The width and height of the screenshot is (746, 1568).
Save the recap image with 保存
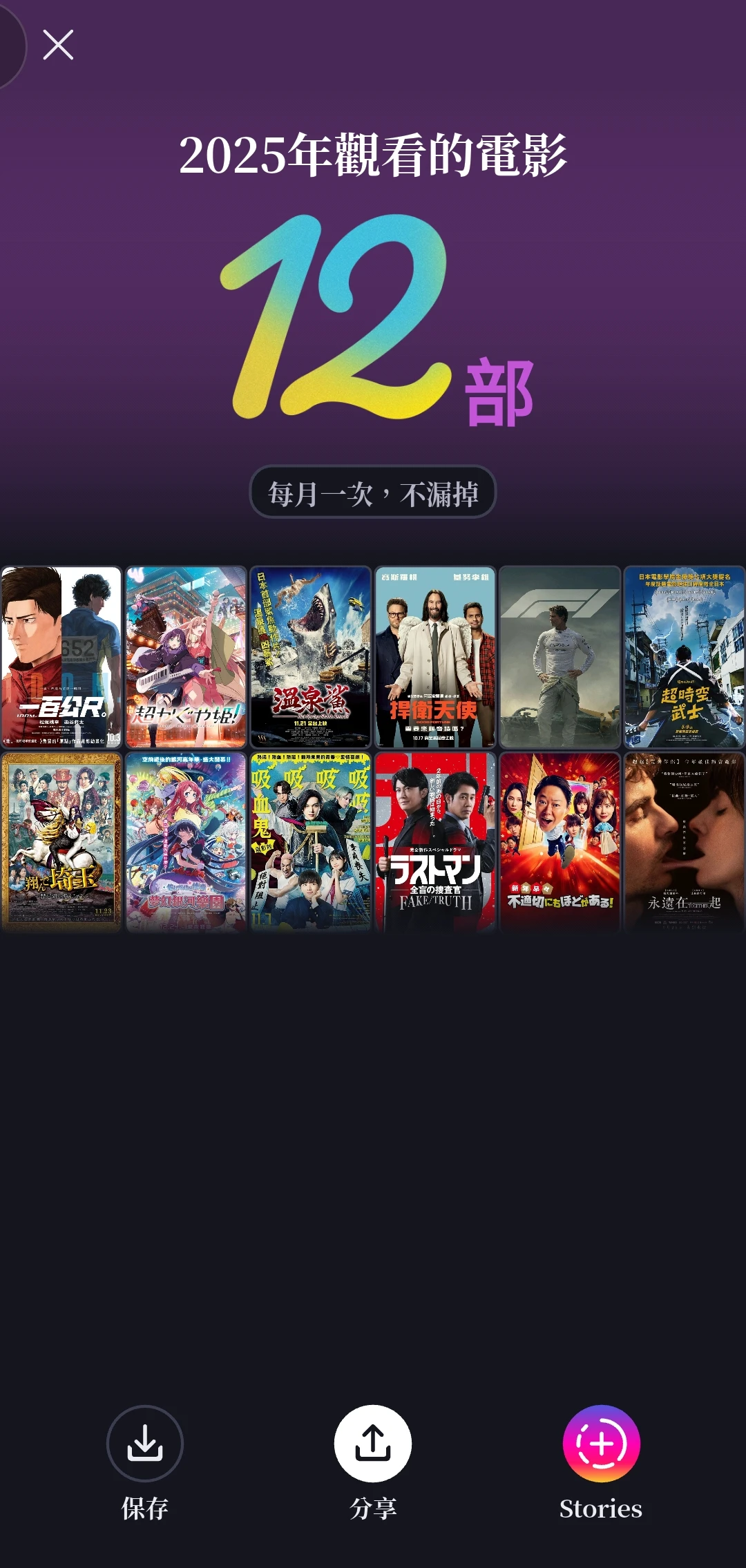145,1444
